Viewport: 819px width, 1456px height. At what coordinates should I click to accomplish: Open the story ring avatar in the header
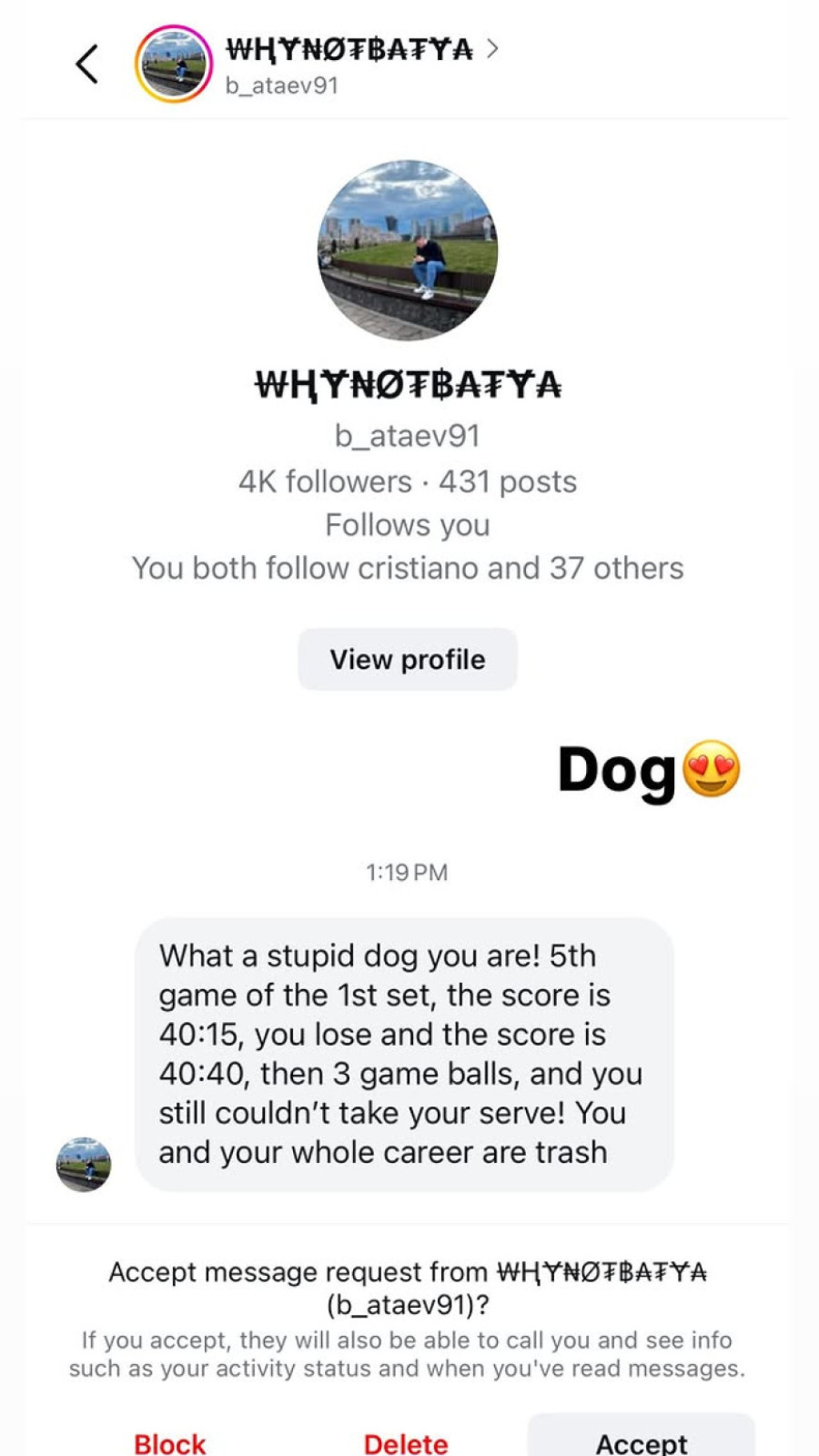pos(174,64)
